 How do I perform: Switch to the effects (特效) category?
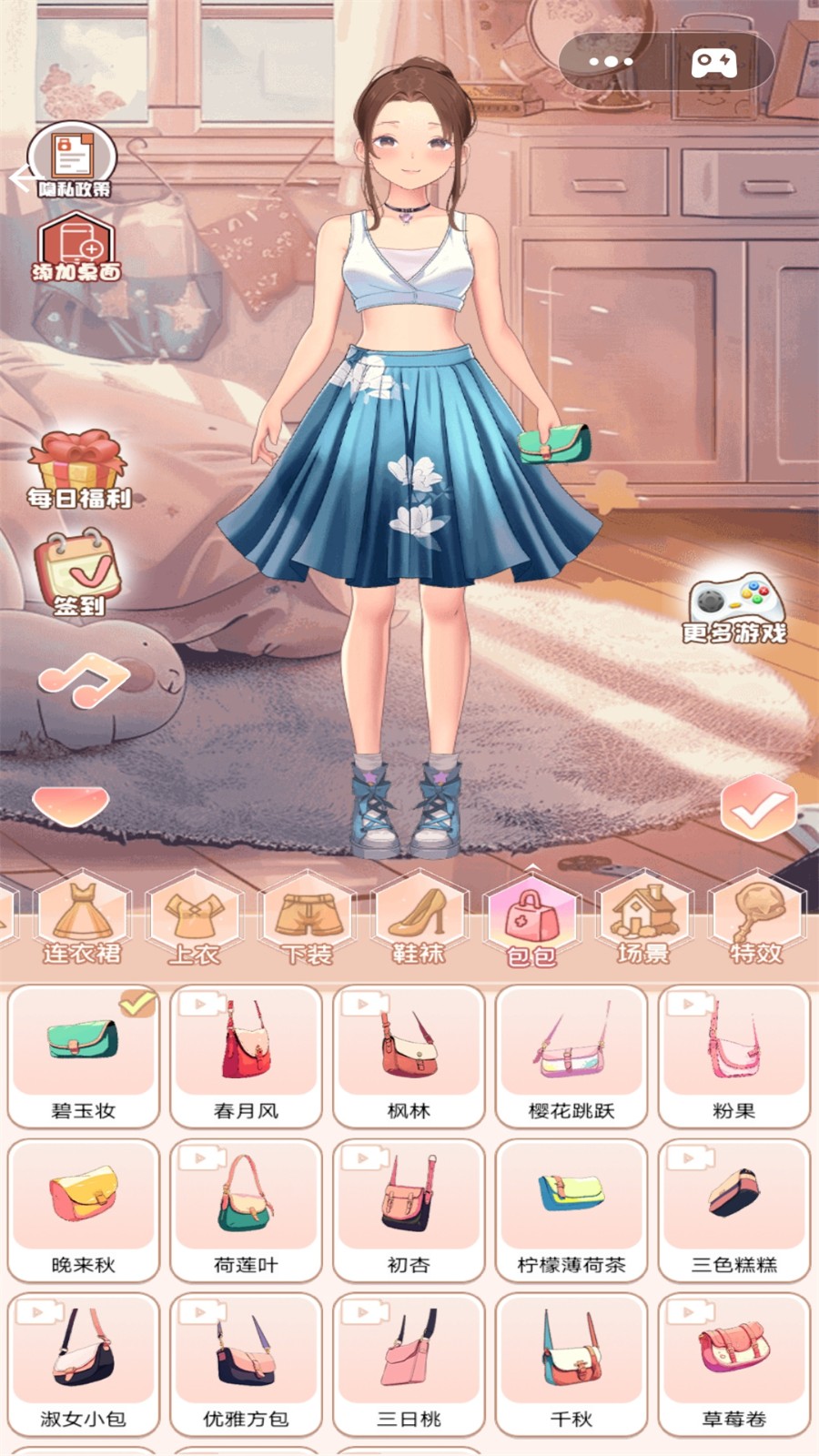point(756,919)
